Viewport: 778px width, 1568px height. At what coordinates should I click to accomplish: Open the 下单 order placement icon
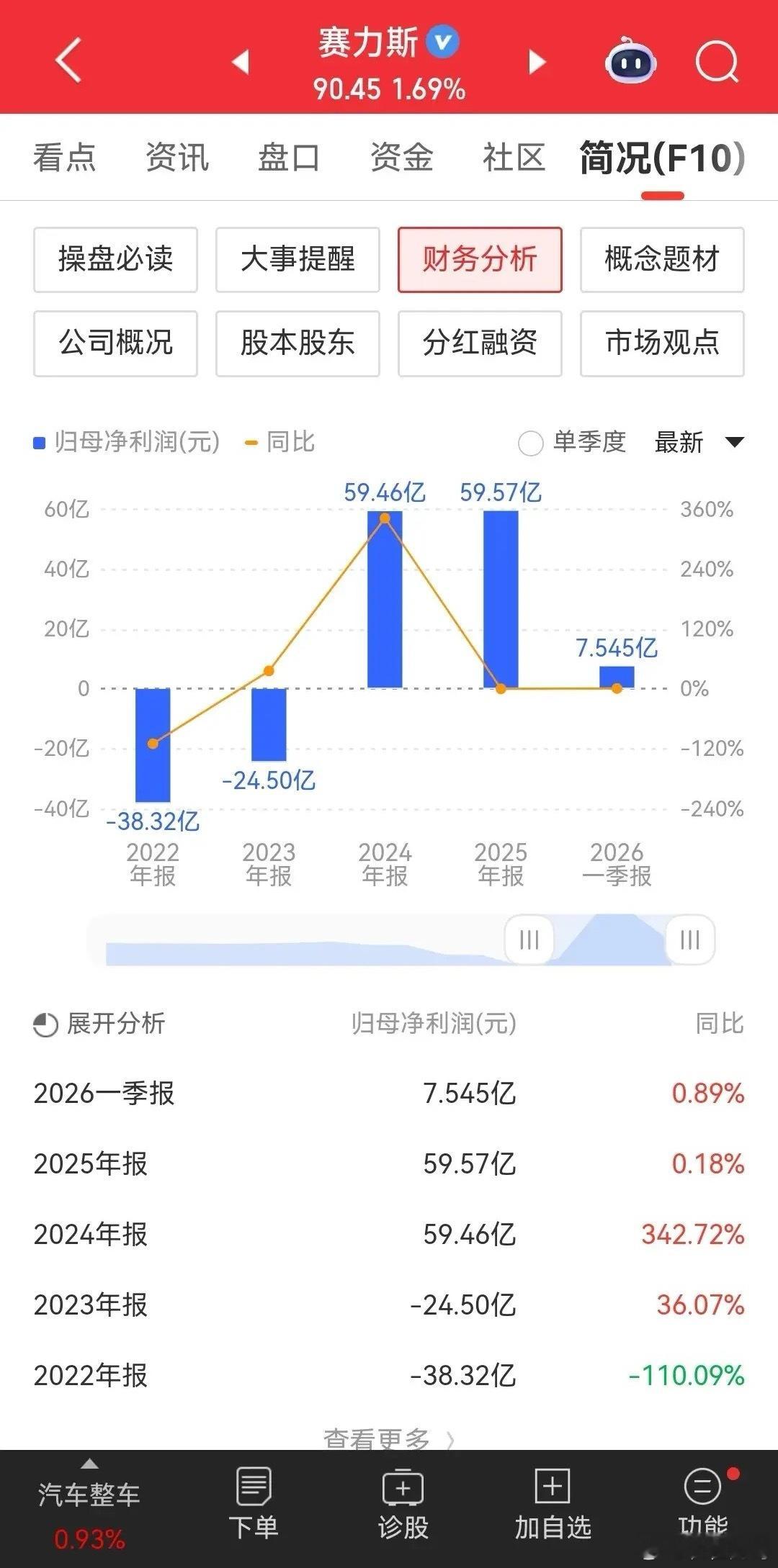pos(253,1505)
